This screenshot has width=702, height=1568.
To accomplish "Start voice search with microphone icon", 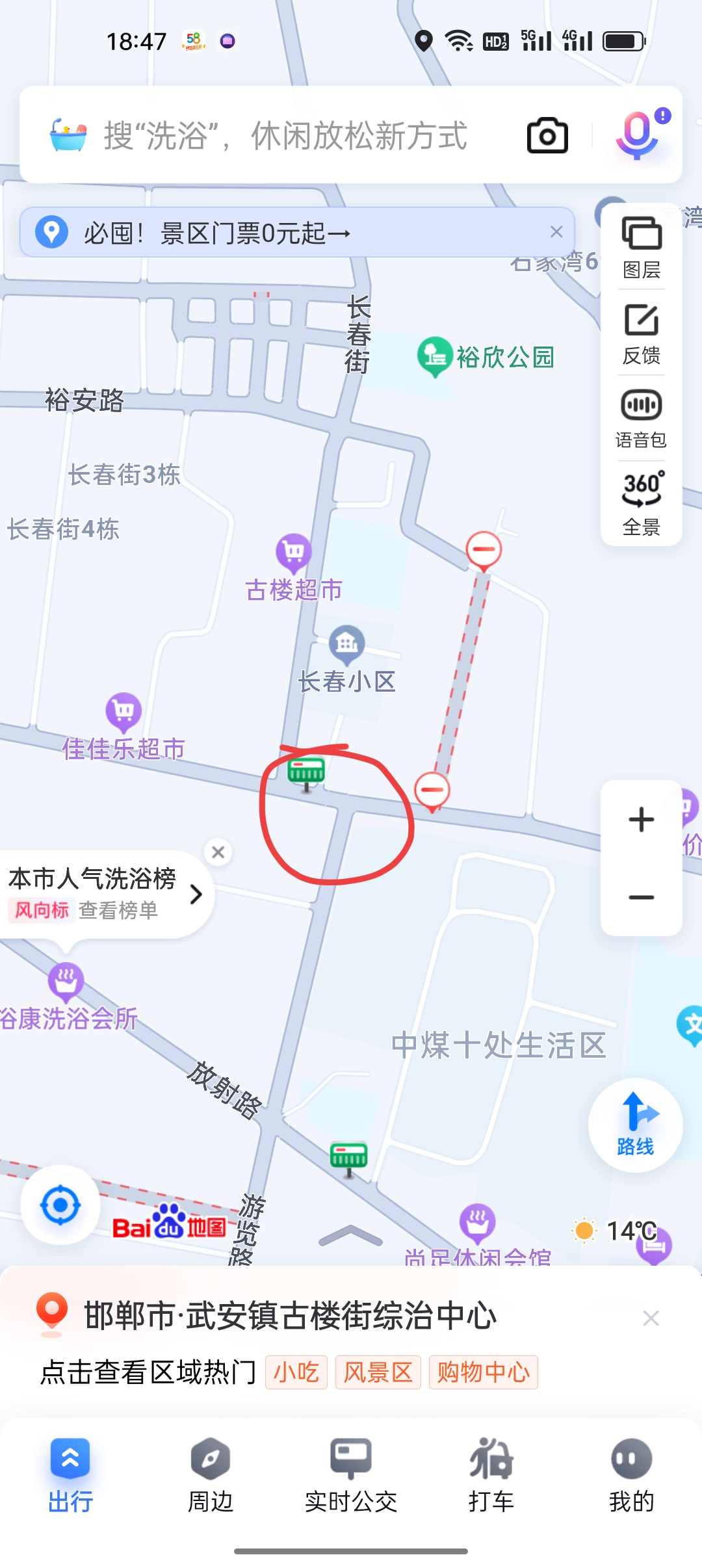I will [638, 135].
